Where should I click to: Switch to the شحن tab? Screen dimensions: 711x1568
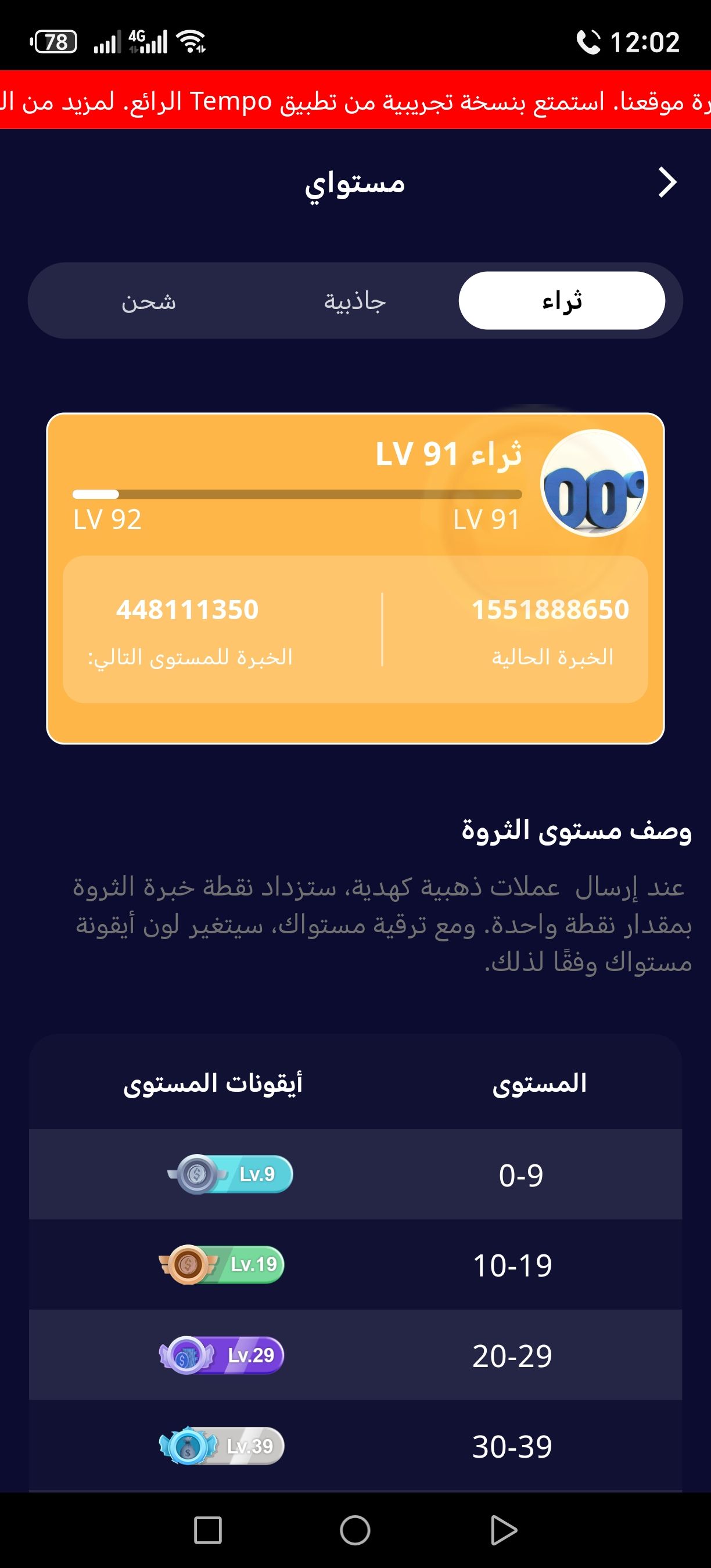click(149, 301)
